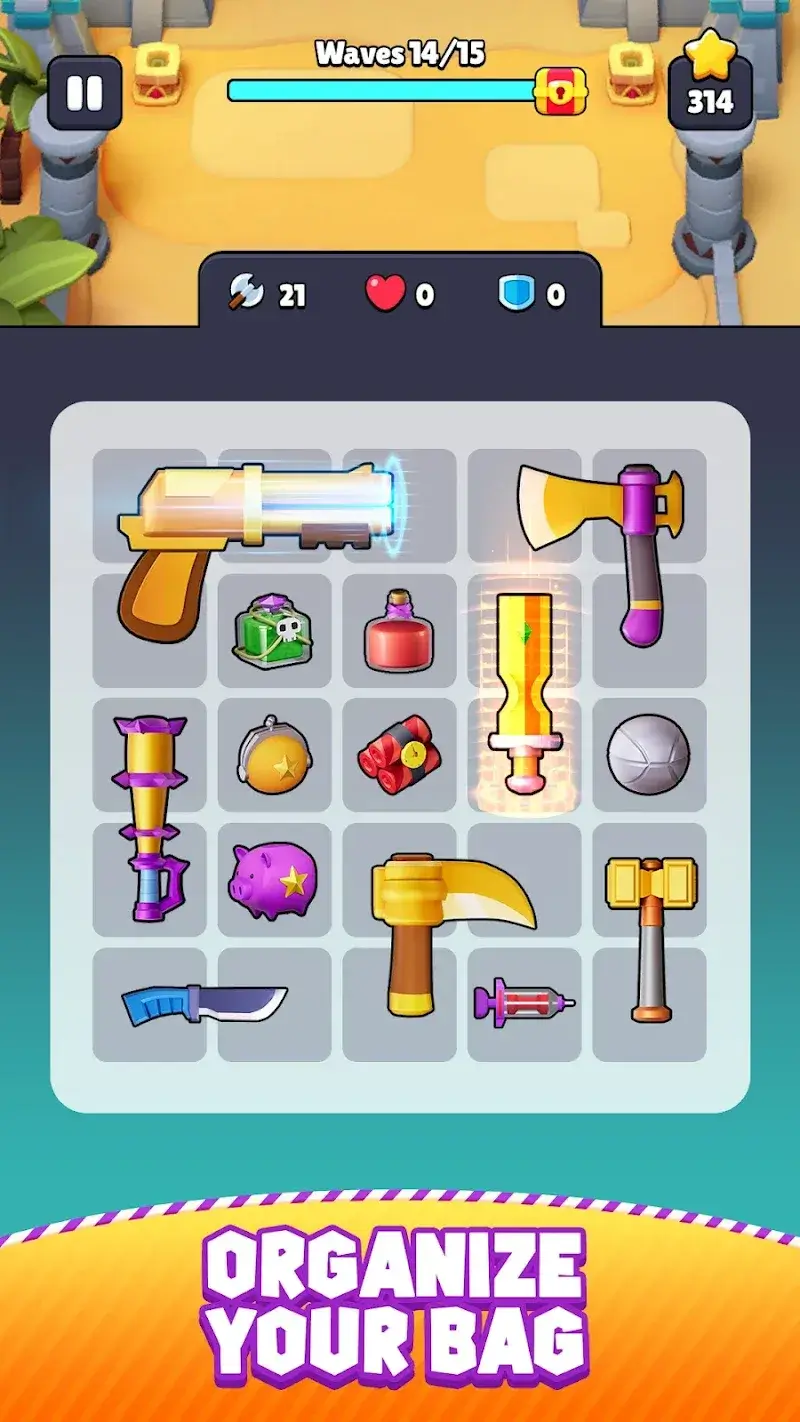Select the silver cannonball
The height and width of the screenshot is (1422, 800).
click(649, 755)
